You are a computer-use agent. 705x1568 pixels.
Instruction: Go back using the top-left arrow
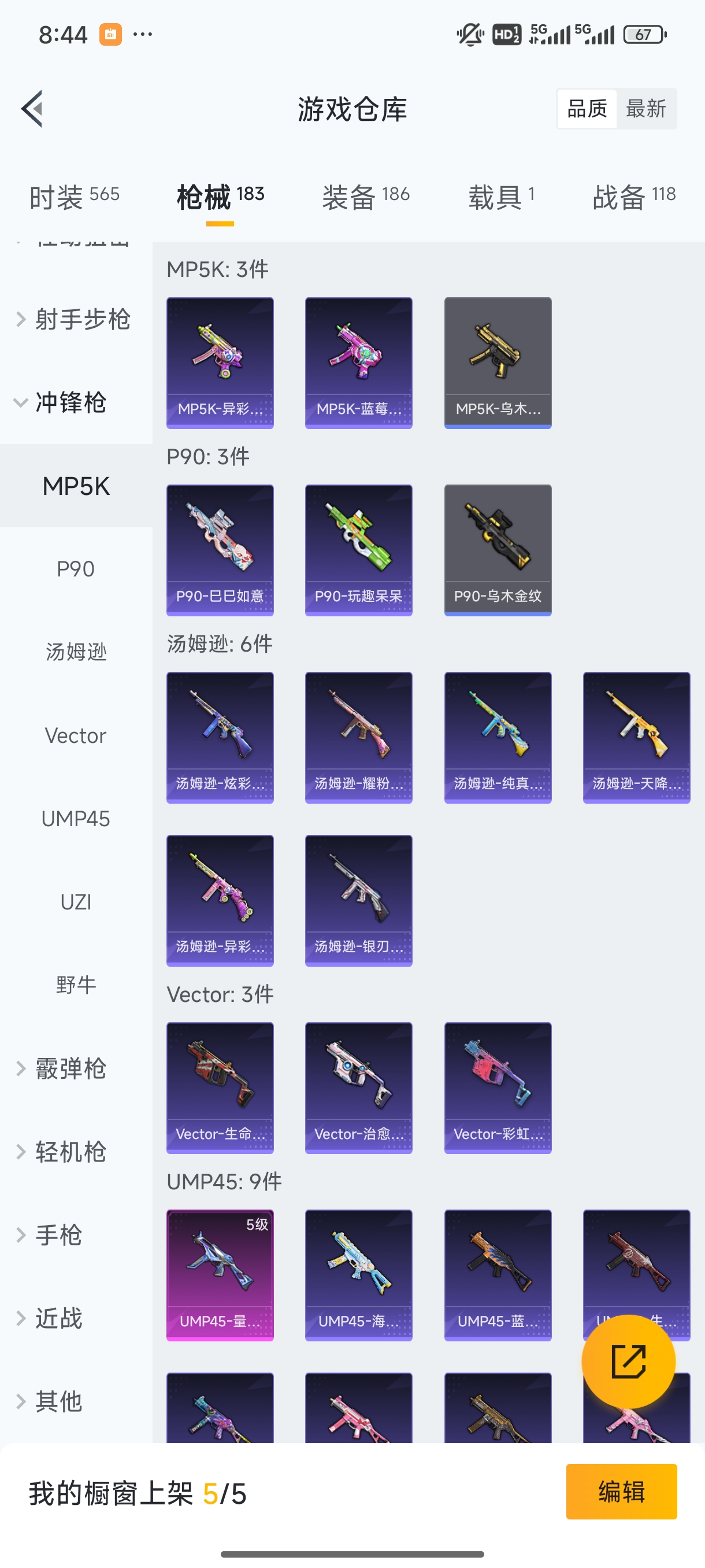pos(32,109)
